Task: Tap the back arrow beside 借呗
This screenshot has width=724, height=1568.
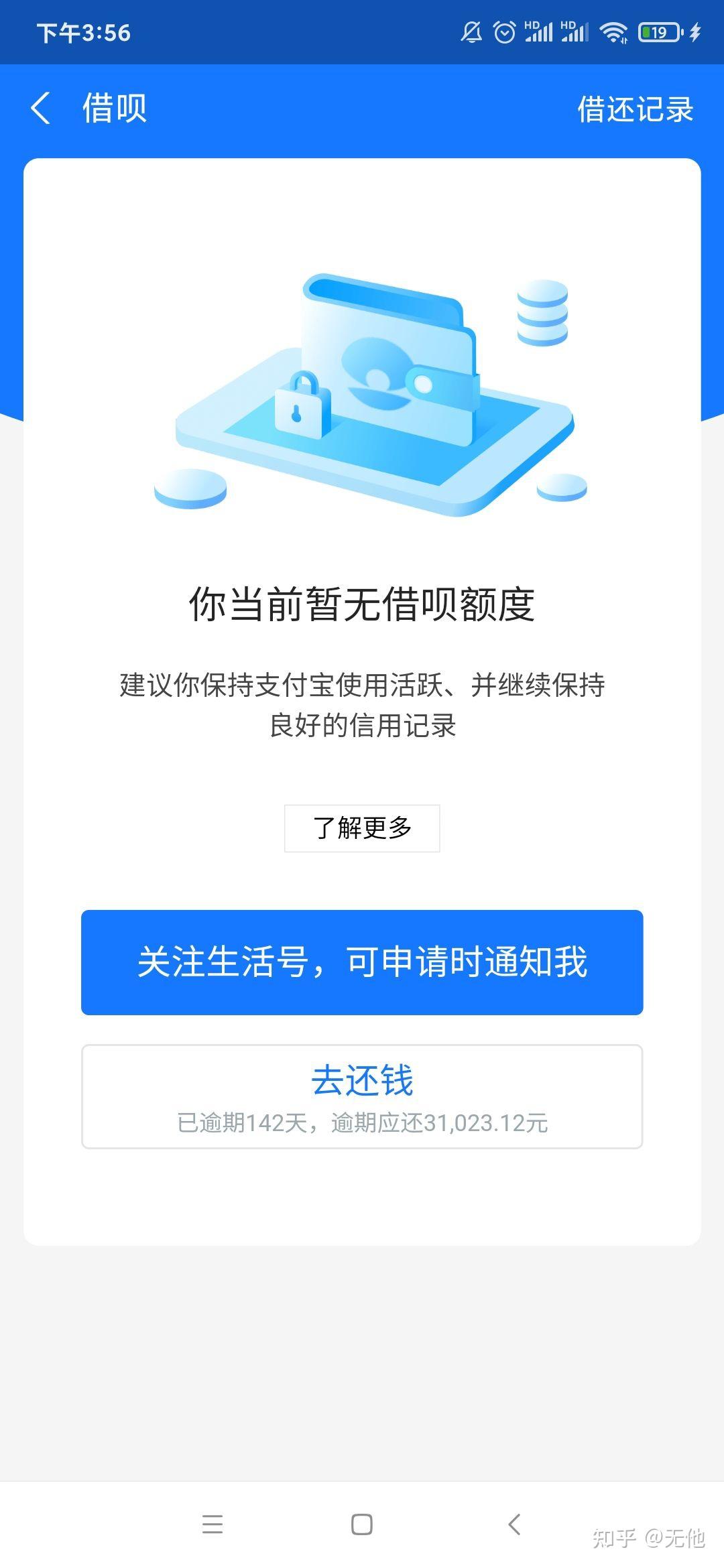Action: pyautogui.click(x=42, y=109)
